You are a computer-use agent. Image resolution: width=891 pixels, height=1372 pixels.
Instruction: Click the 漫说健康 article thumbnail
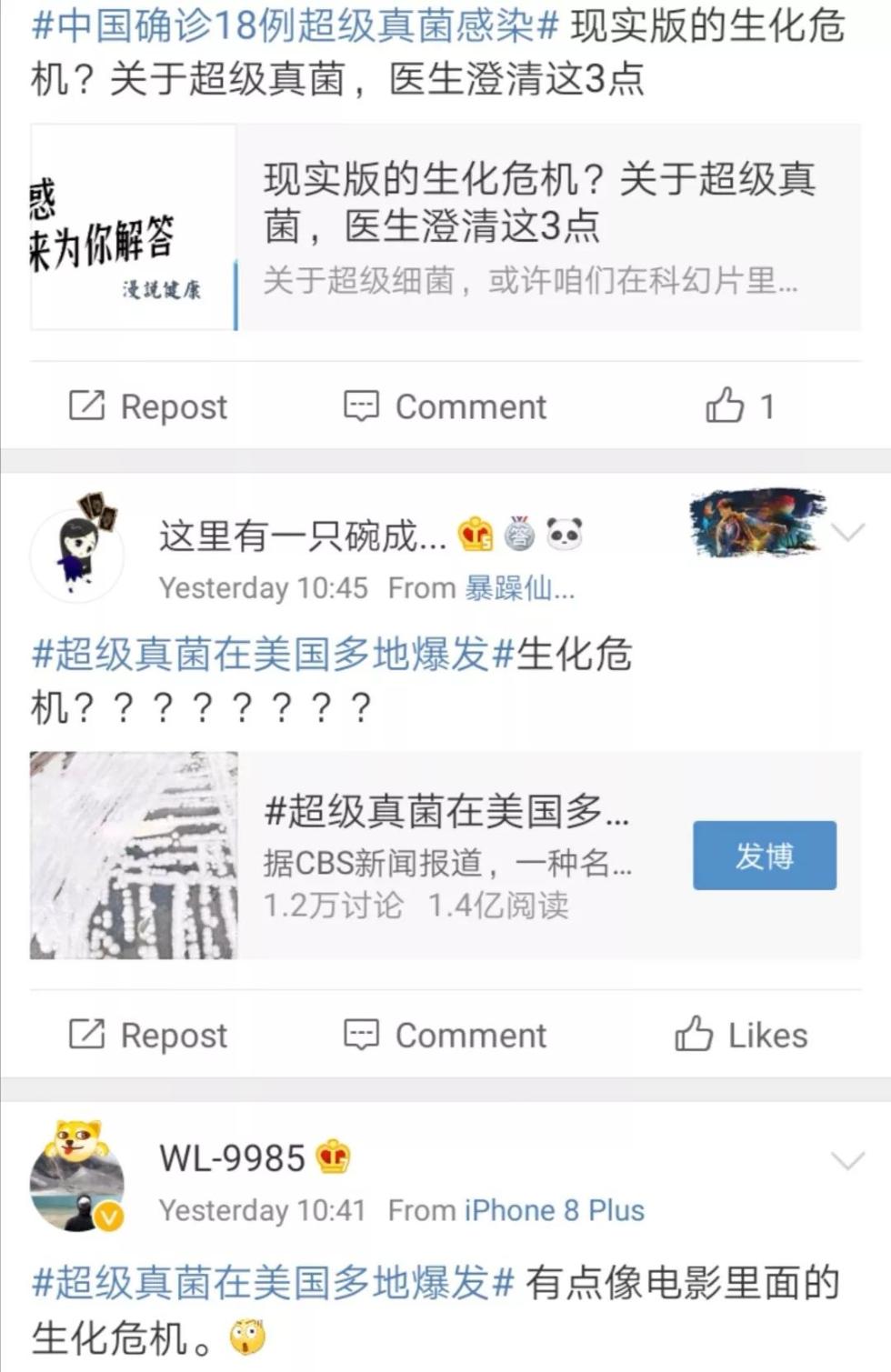pyautogui.click(x=132, y=225)
